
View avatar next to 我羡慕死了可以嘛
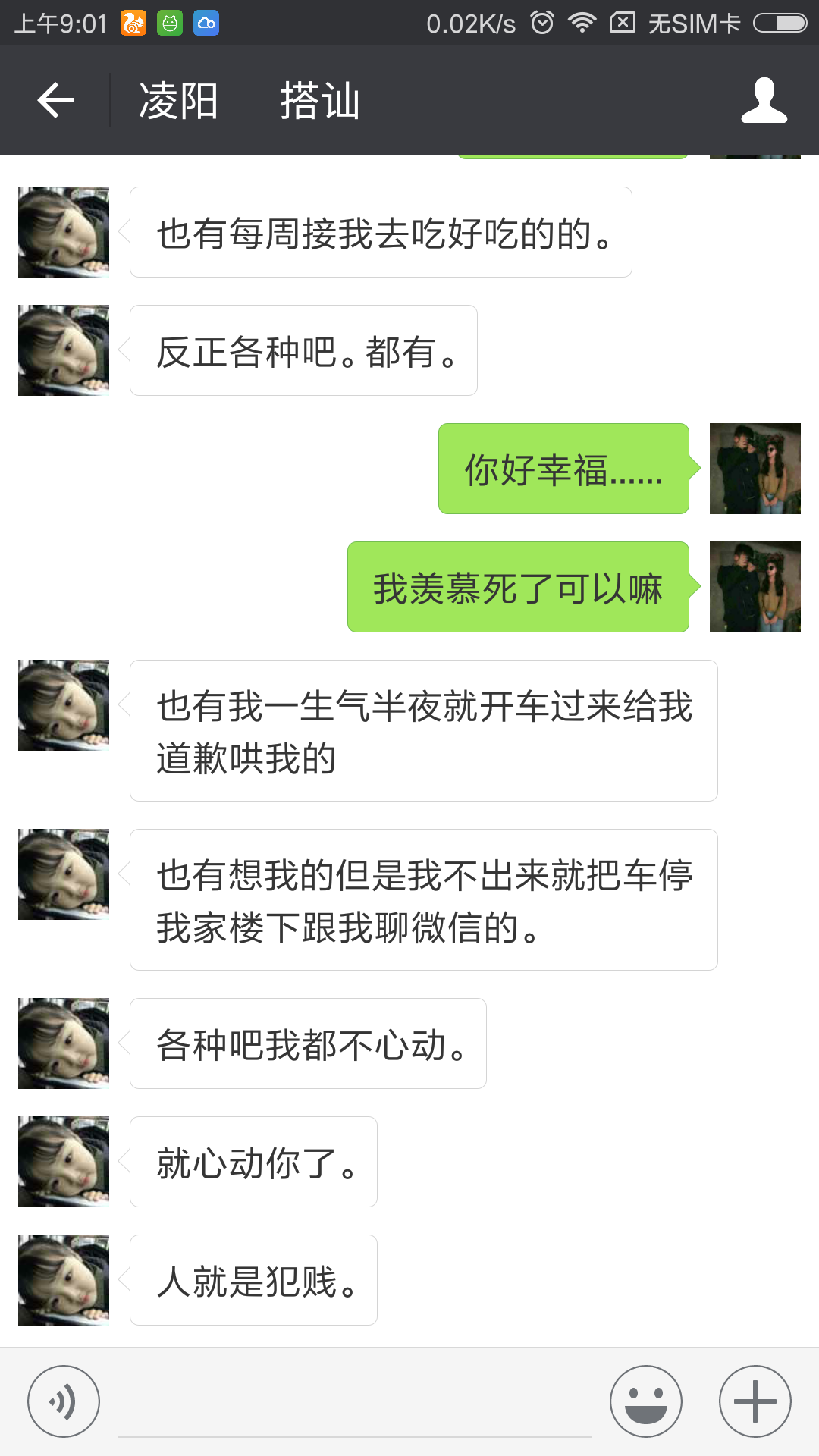pyautogui.click(x=755, y=587)
